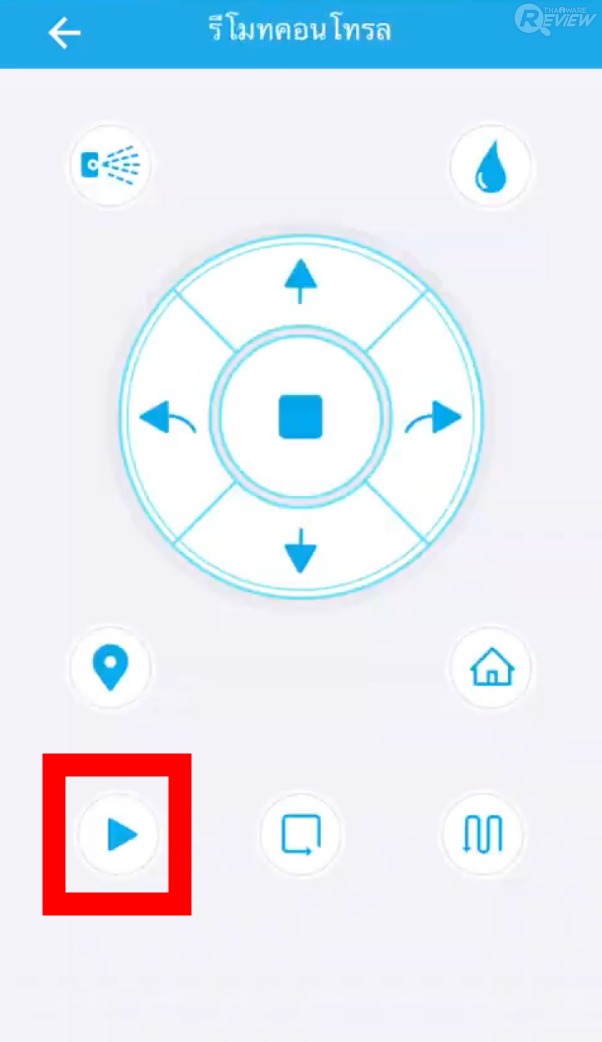Image resolution: width=602 pixels, height=1042 pixels.
Task: Tap the location pin spot-cleaning icon
Action: point(110,668)
